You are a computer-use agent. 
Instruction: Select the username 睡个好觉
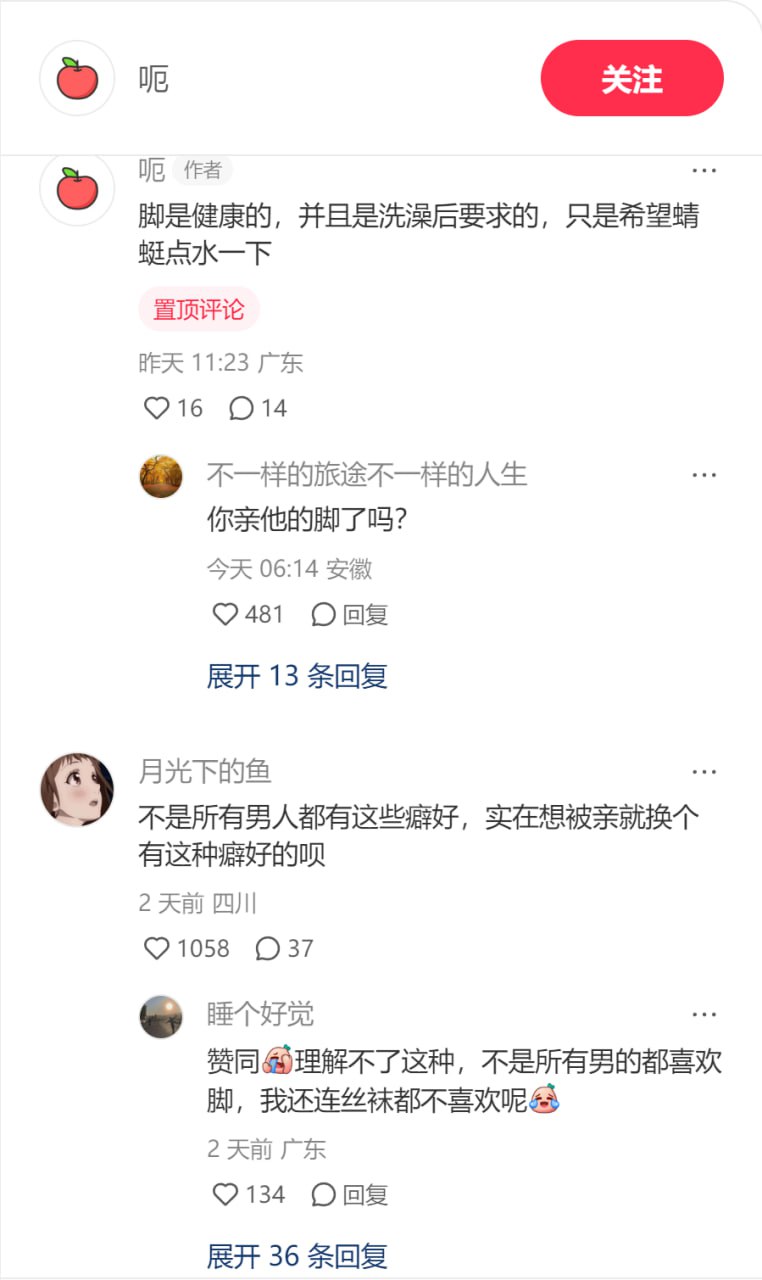coord(259,1014)
